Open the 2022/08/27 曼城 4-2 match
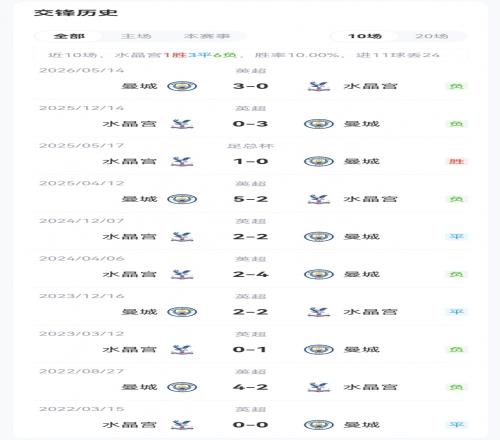The image size is (500, 440). (251, 381)
